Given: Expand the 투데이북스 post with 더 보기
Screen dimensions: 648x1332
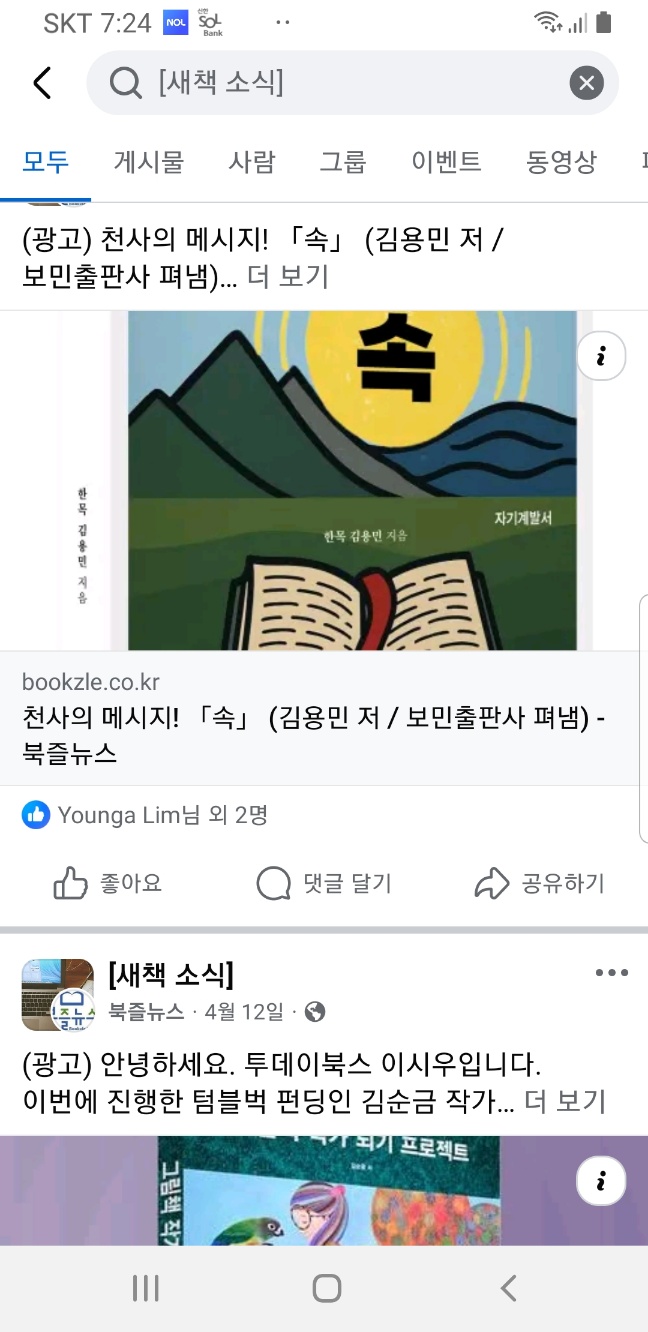Looking at the screenshot, I should 565,1101.
